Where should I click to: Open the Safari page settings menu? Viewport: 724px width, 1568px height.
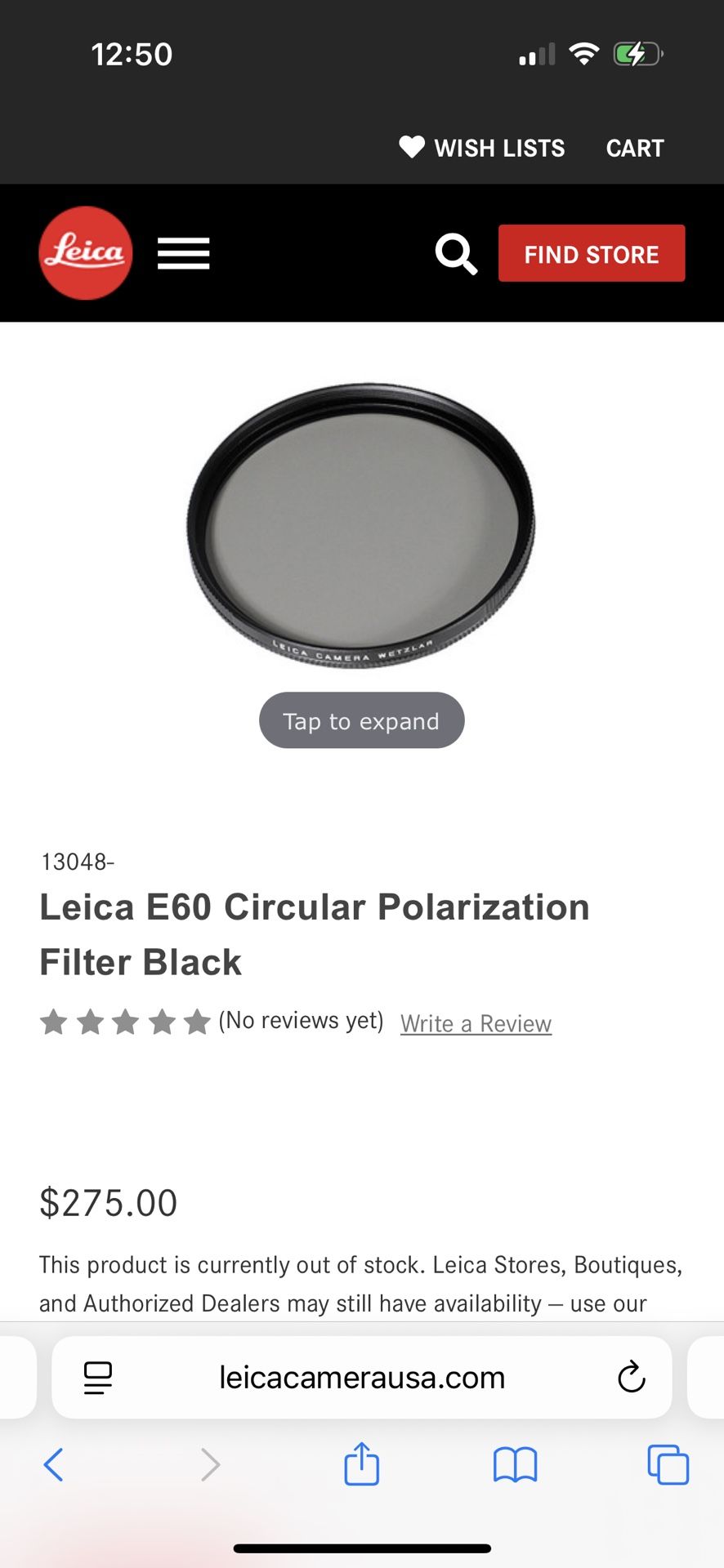98,1378
